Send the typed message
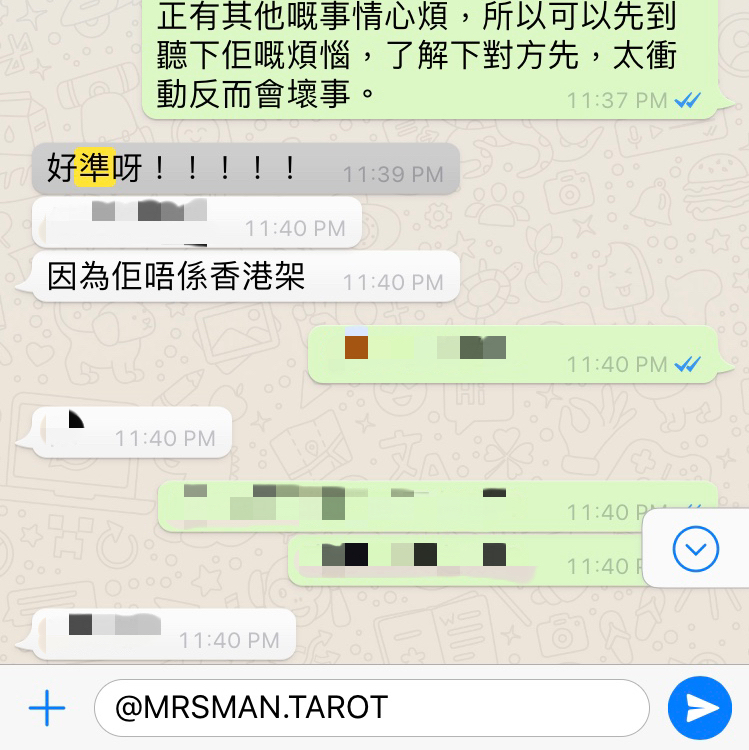 [x=701, y=708]
